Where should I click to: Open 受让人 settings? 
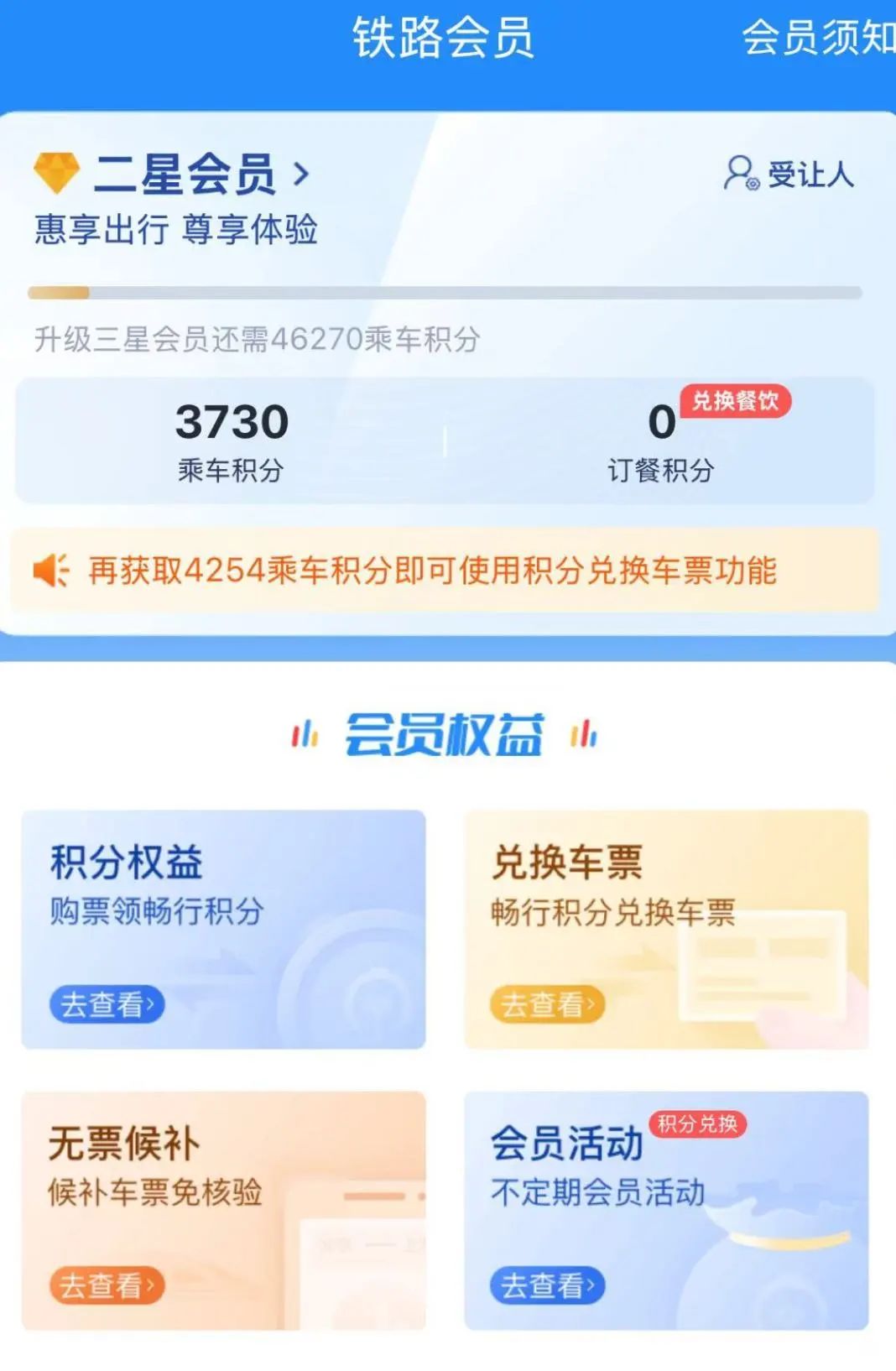pyautogui.click(x=789, y=175)
